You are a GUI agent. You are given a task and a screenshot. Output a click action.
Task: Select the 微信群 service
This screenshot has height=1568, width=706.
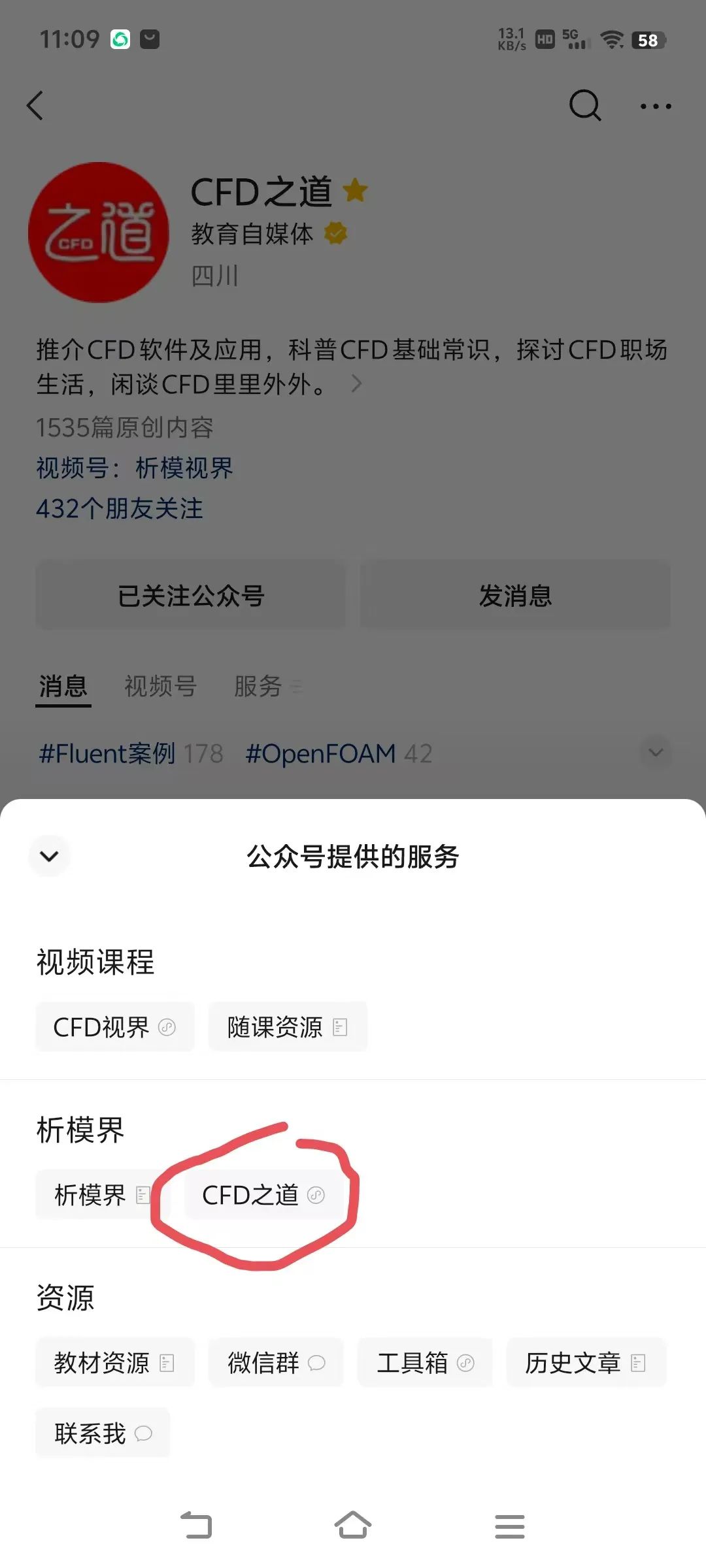coord(275,1363)
